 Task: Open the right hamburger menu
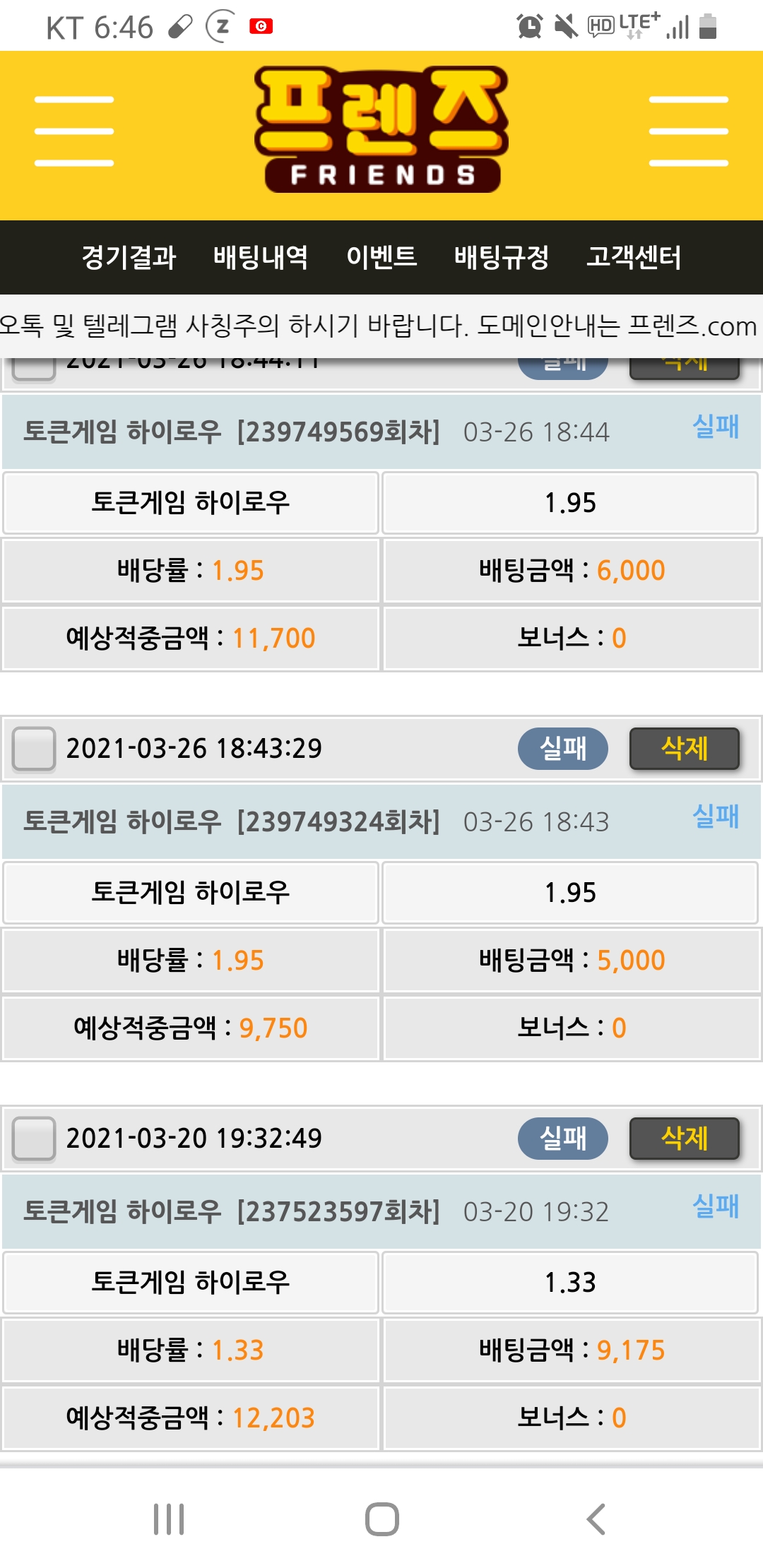pos(688,131)
